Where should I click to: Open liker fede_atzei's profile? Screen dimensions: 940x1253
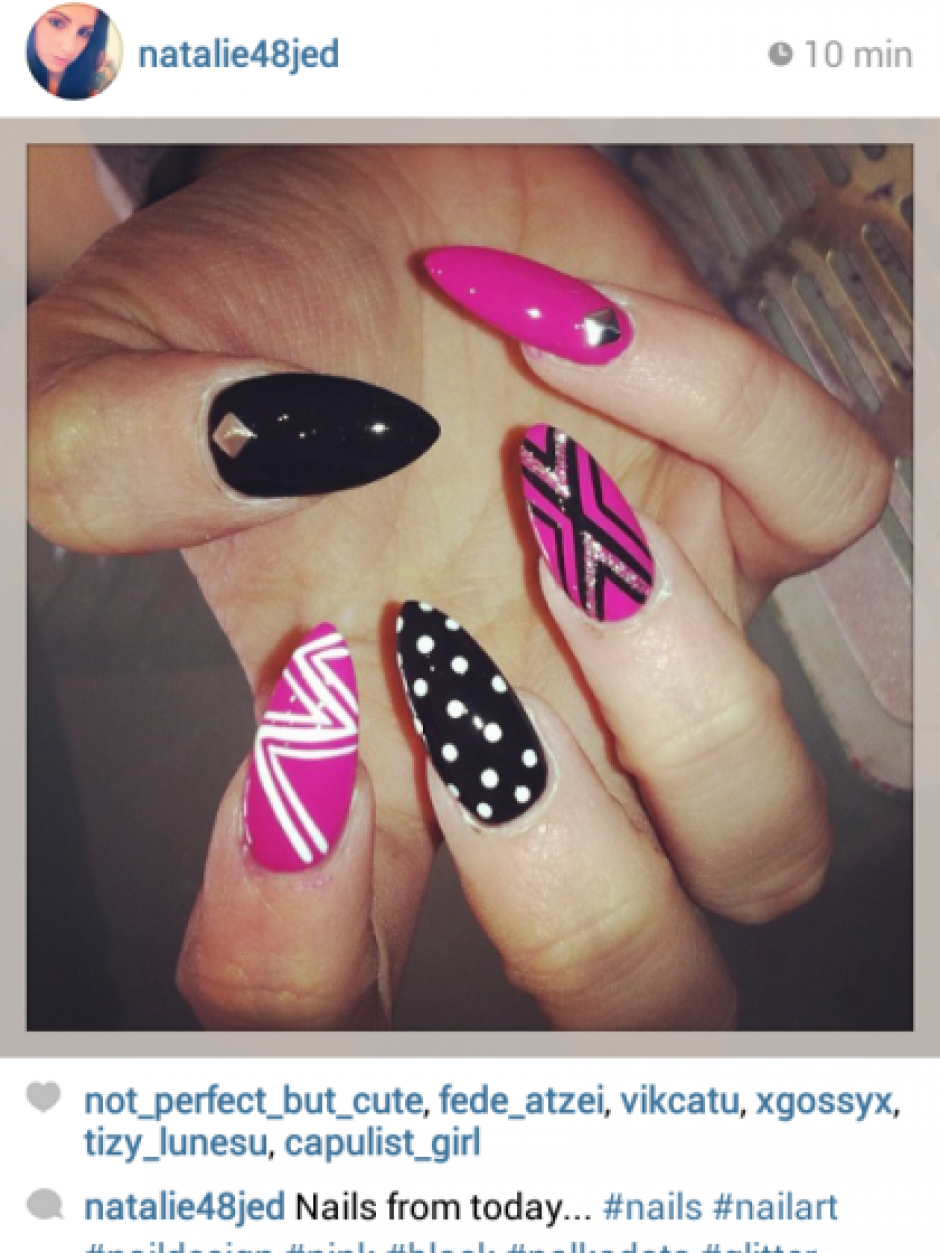tap(520, 1101)
